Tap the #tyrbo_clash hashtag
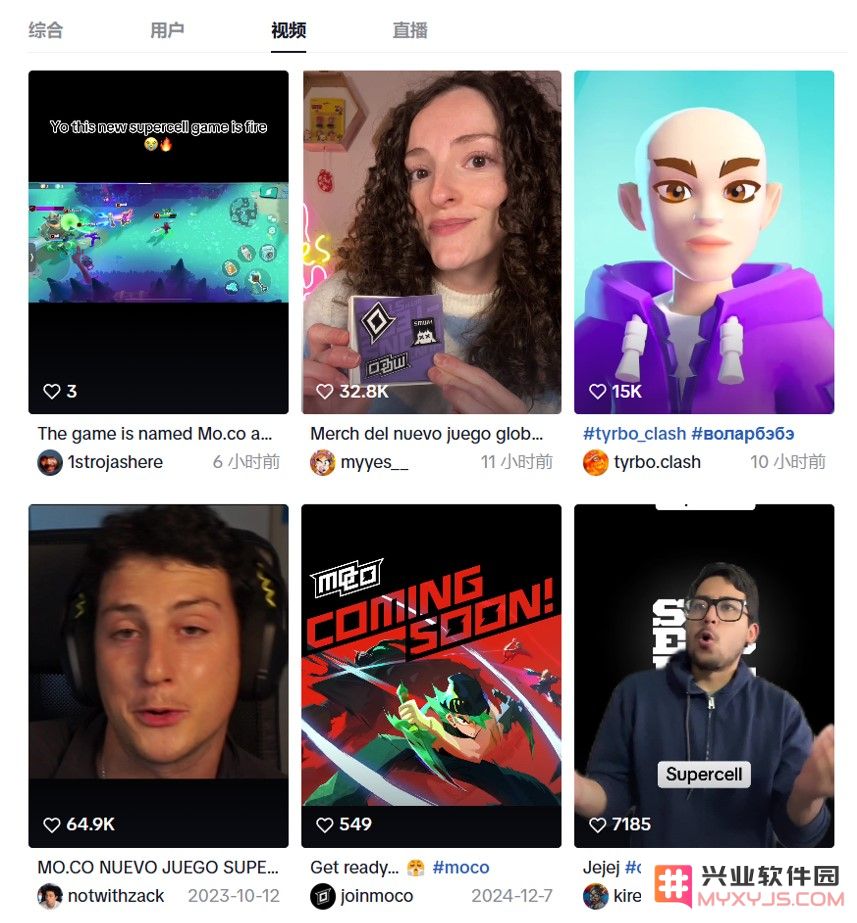Screen dimensions: 857x923 634,434
